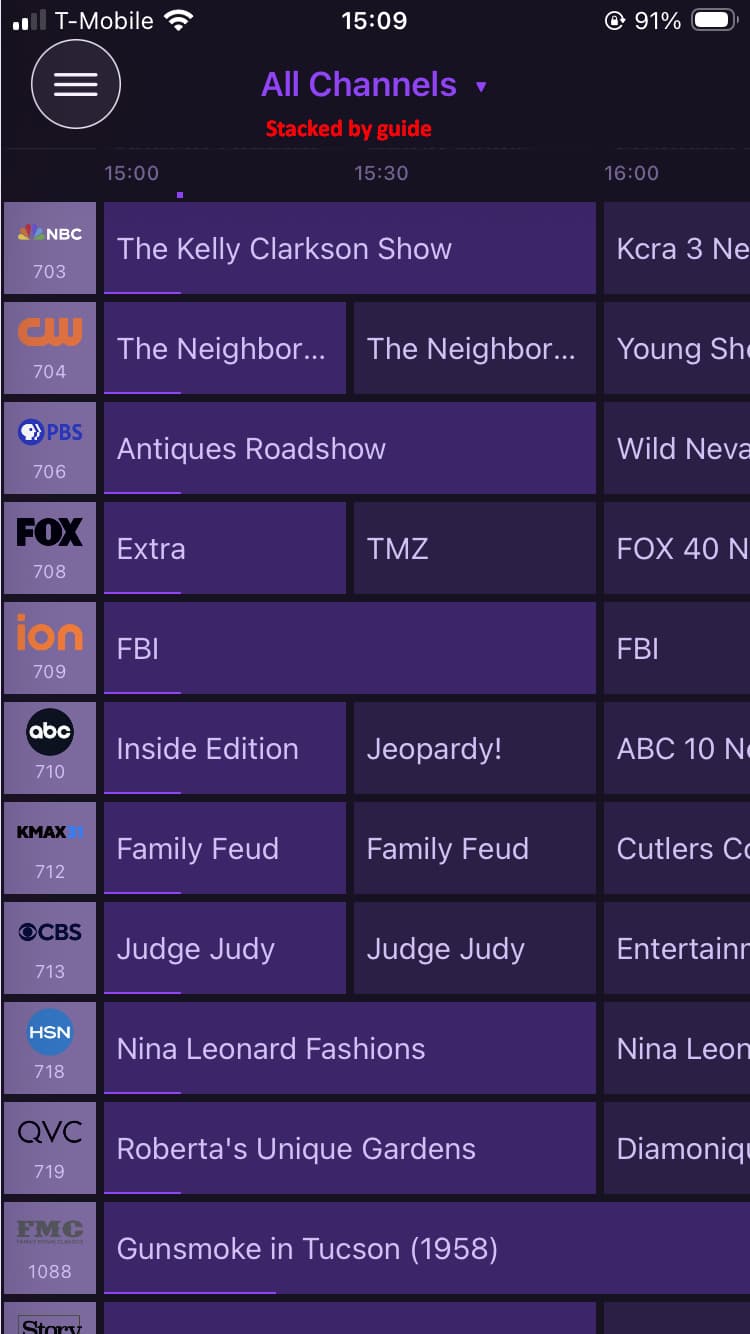750x1334 pixels.
Task: Open Extra on FOX
Action: click(x=224, y=548)
